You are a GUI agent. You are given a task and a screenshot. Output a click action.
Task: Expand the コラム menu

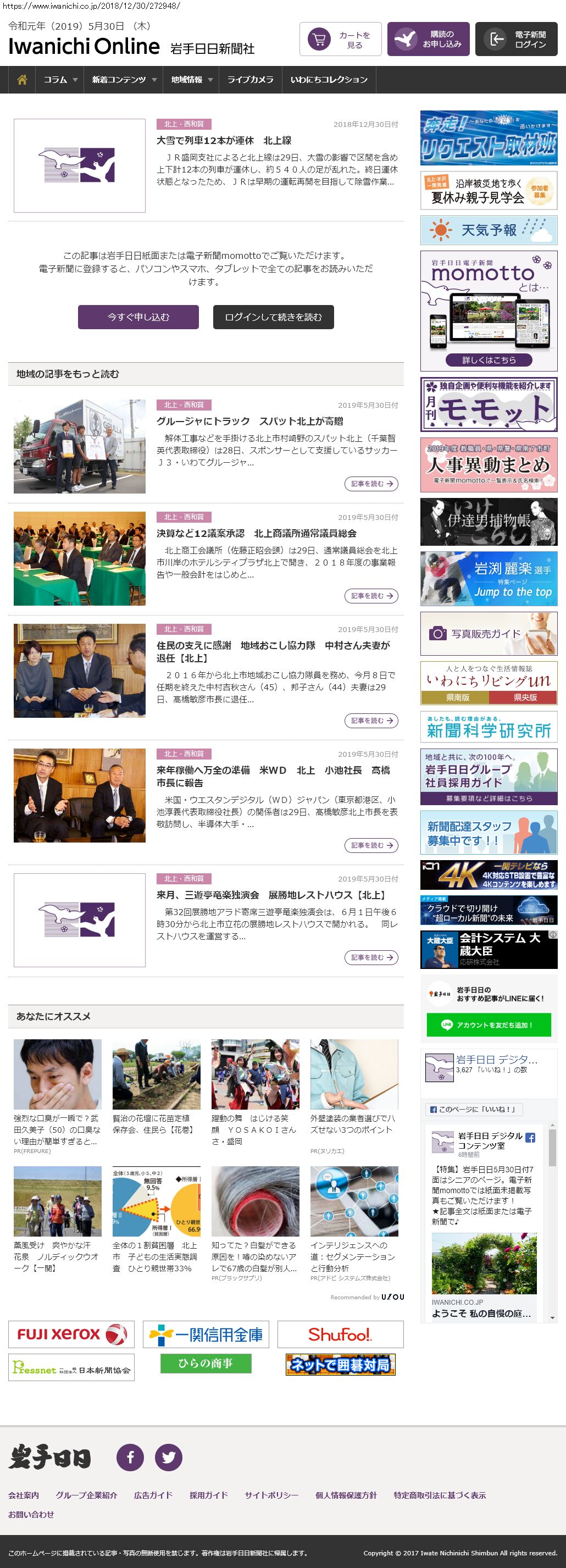pos(60,80)
